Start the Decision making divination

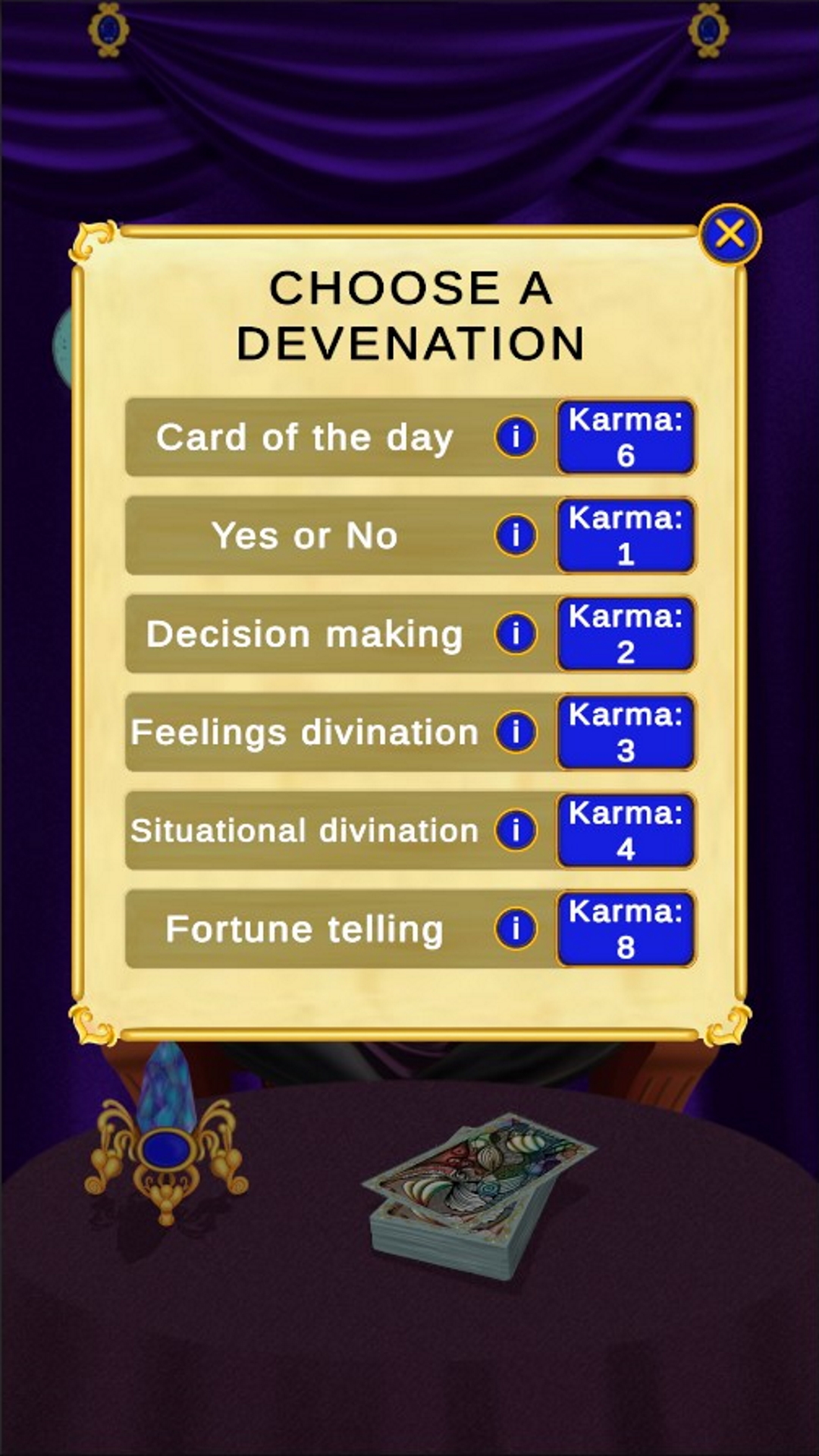(x=305, y=635)
